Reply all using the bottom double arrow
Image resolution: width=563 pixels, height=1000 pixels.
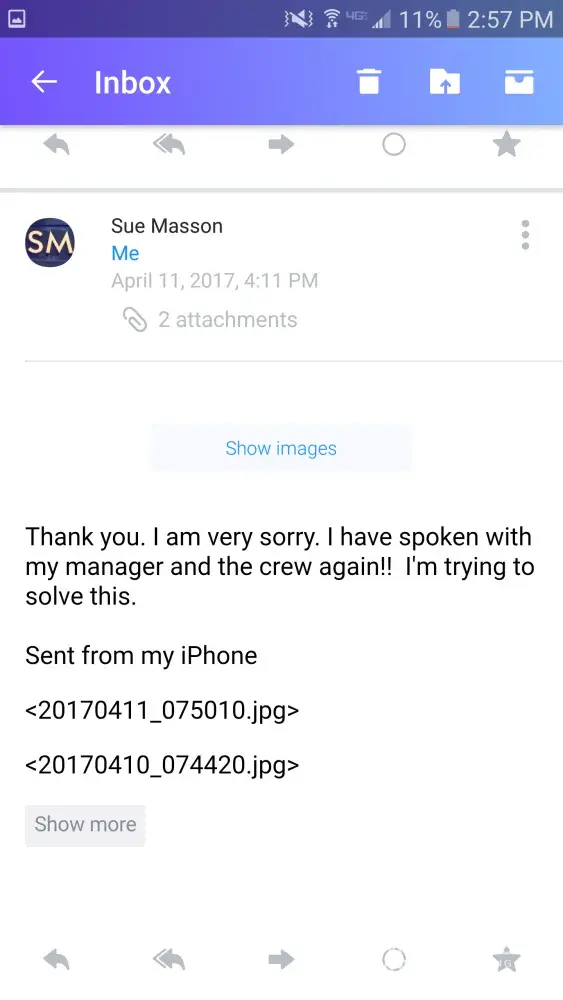pyautogui.click(x=169, y=959)
